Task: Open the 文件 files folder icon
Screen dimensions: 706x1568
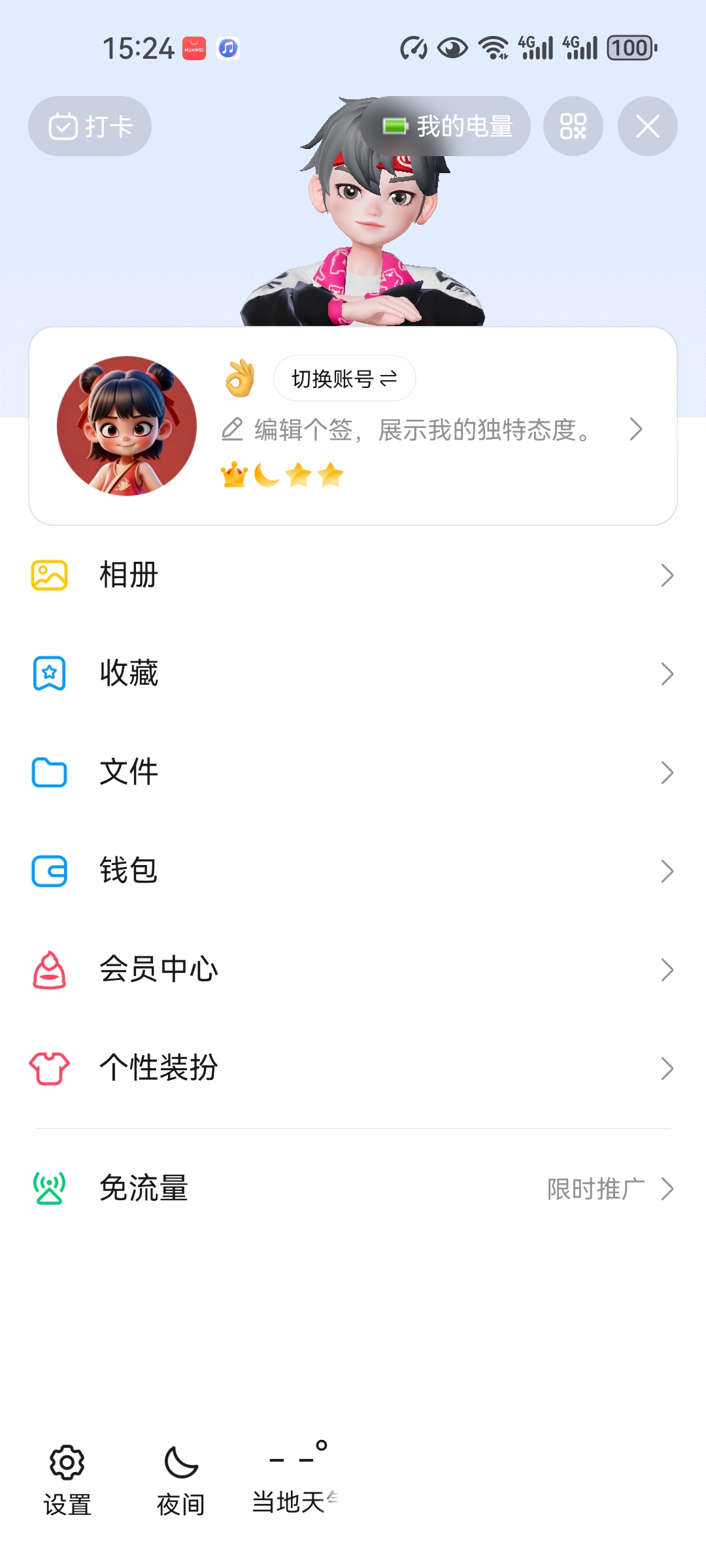Action: click(x=48, y=772)
